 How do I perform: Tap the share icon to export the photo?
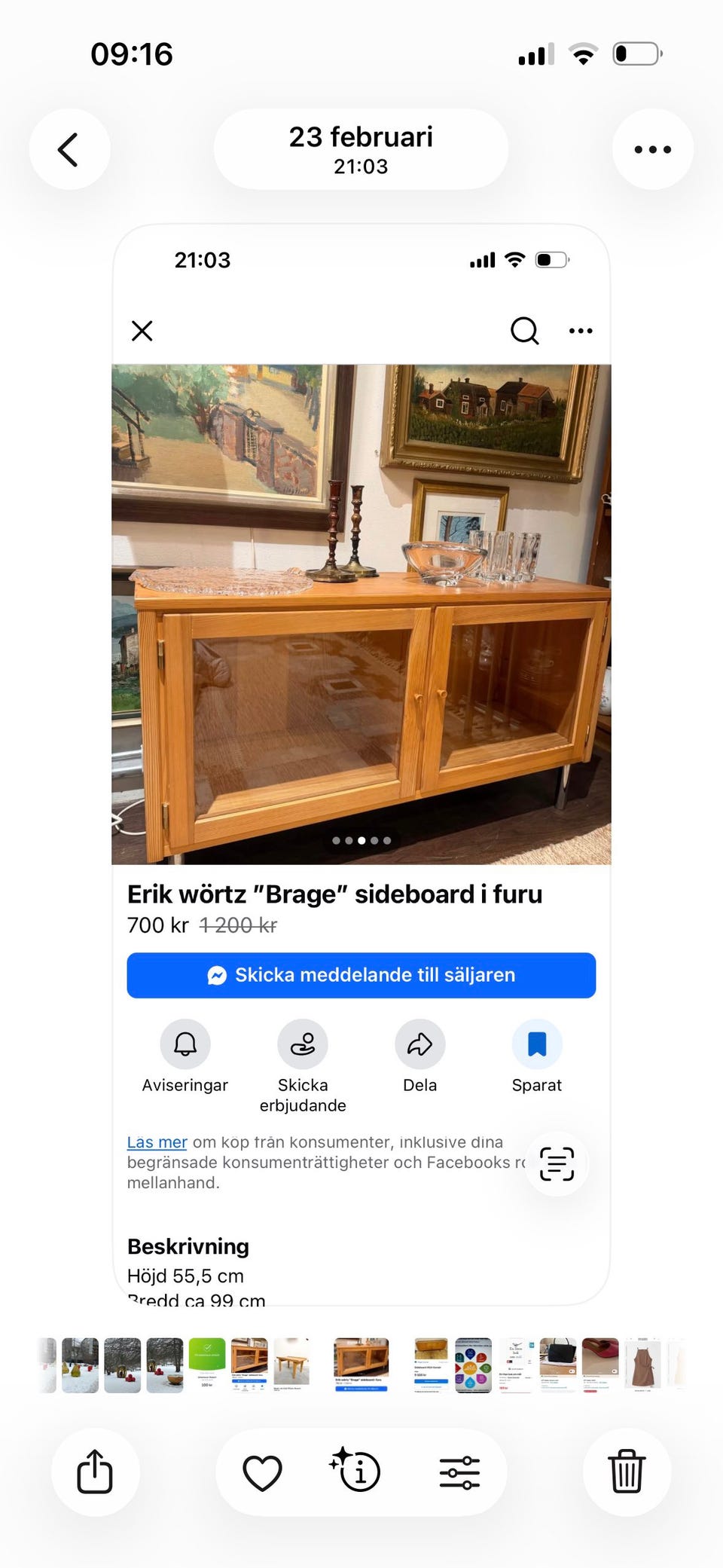click(94, 1472)
